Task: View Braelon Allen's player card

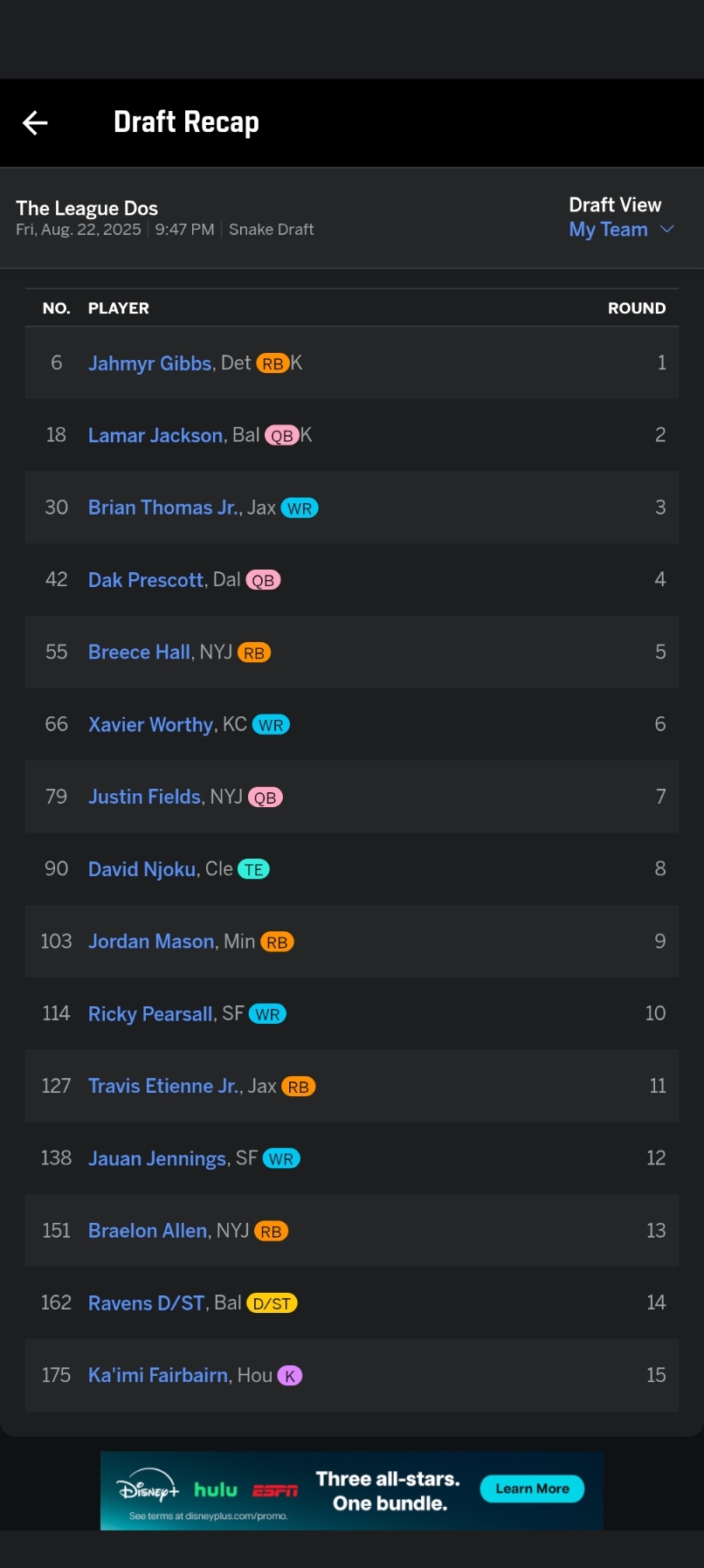Action: 148,1231
